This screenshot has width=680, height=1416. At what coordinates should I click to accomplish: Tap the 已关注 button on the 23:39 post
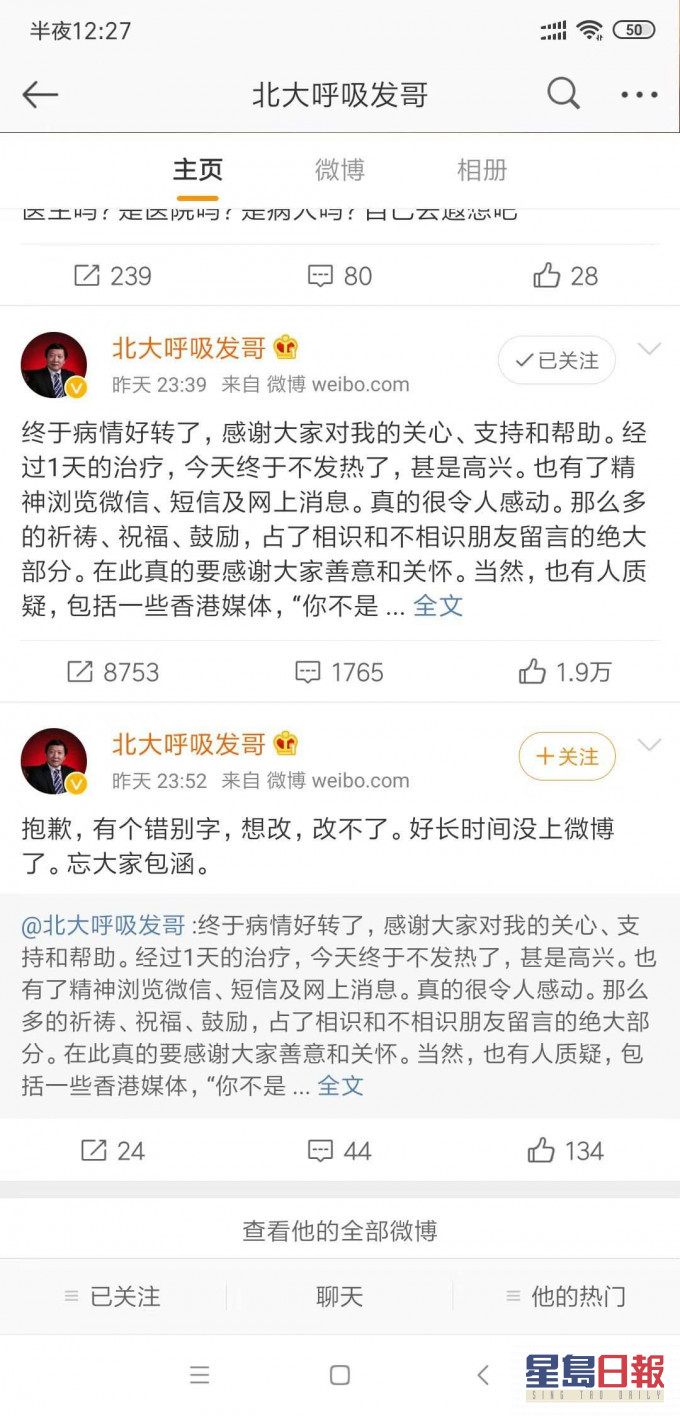[556, 360]
